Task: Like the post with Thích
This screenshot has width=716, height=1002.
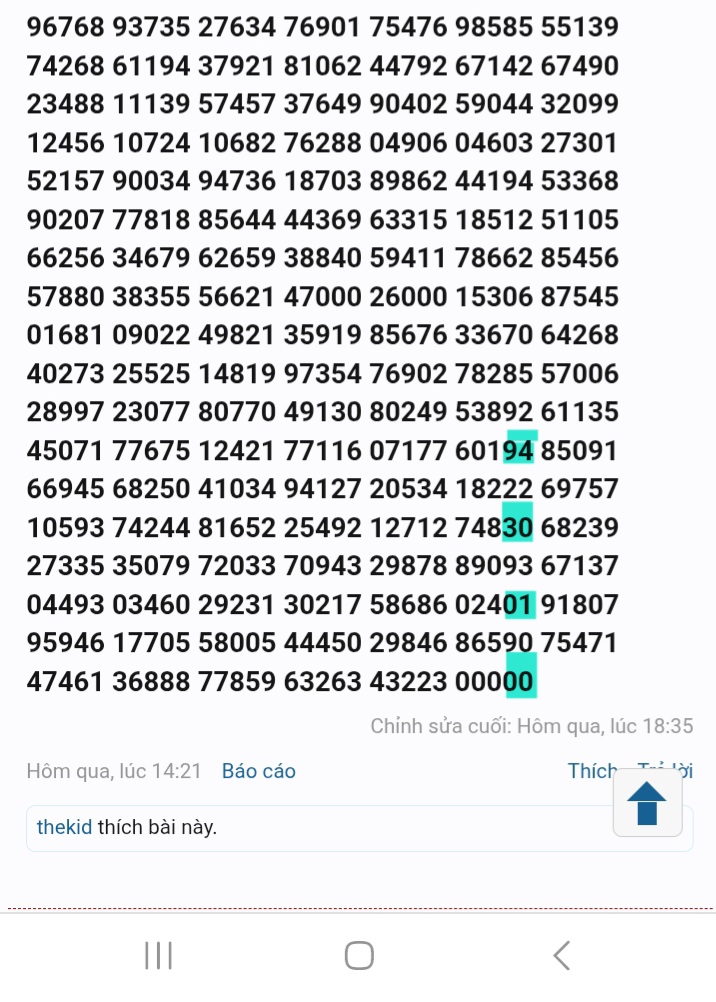Action: tap(591, 771)
